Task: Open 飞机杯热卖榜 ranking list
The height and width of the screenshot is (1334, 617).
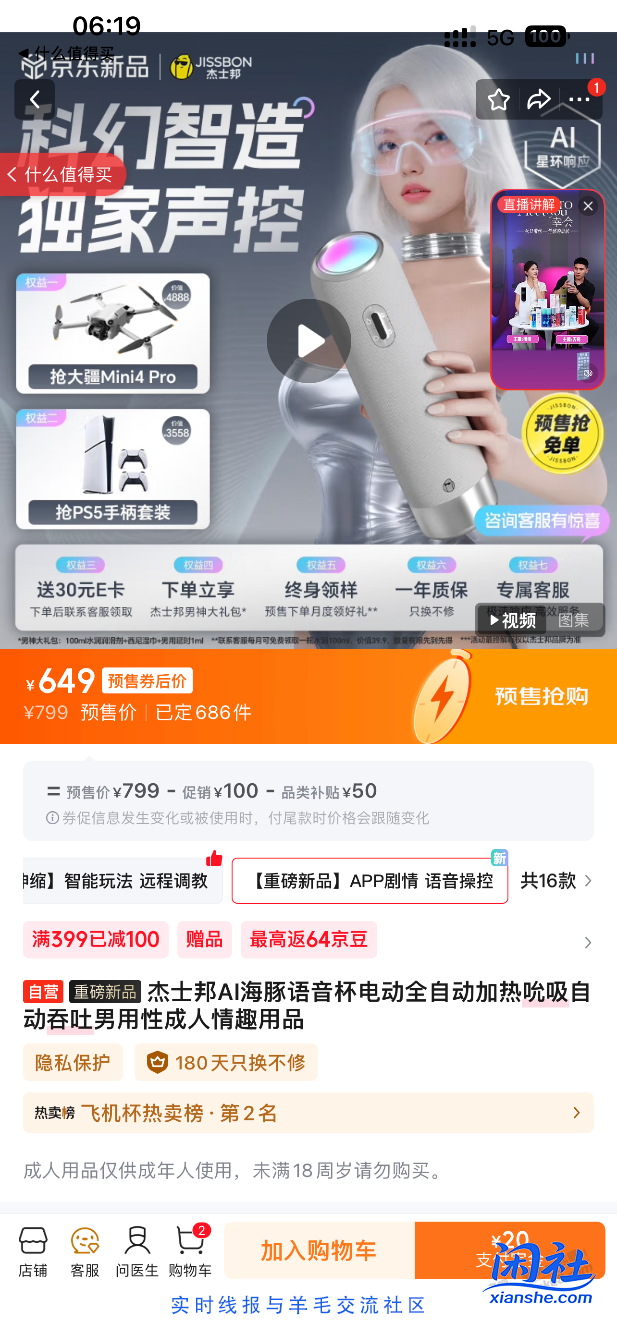Action: click(x=308, y=1113)
